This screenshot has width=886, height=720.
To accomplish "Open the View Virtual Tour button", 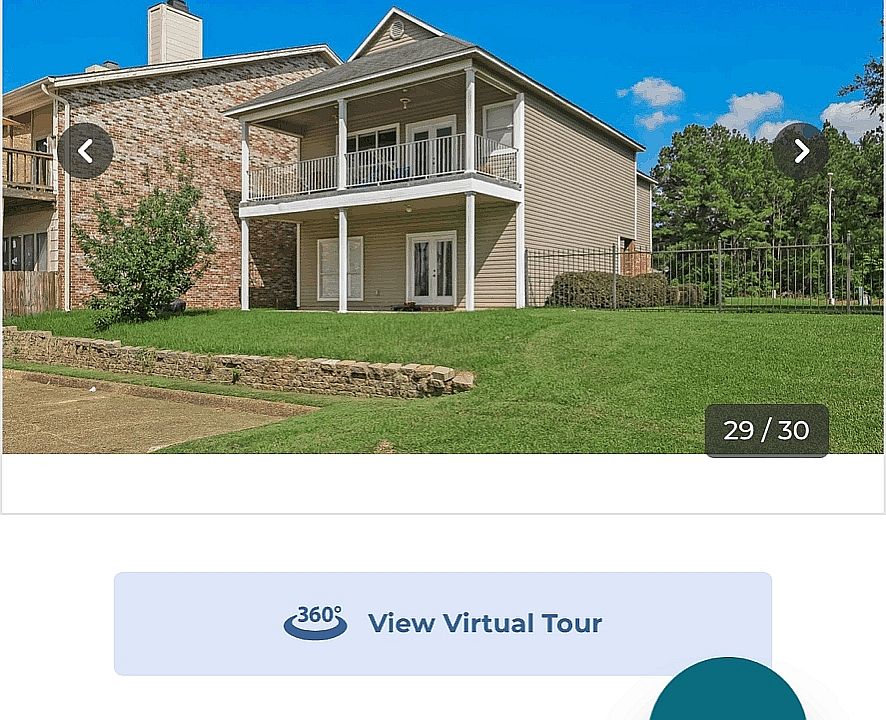I will point(442,623).
